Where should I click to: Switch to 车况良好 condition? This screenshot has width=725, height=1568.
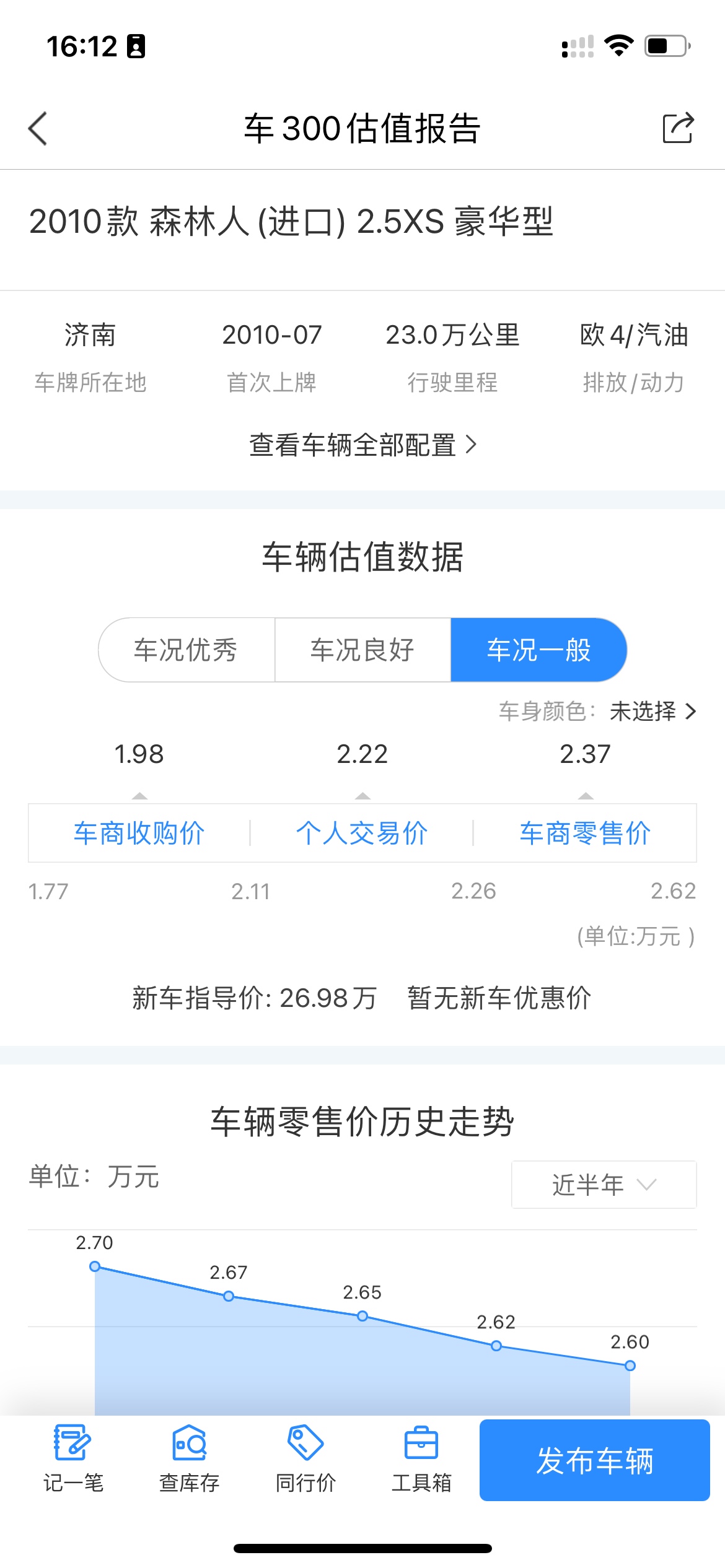[x=362, y=650]
